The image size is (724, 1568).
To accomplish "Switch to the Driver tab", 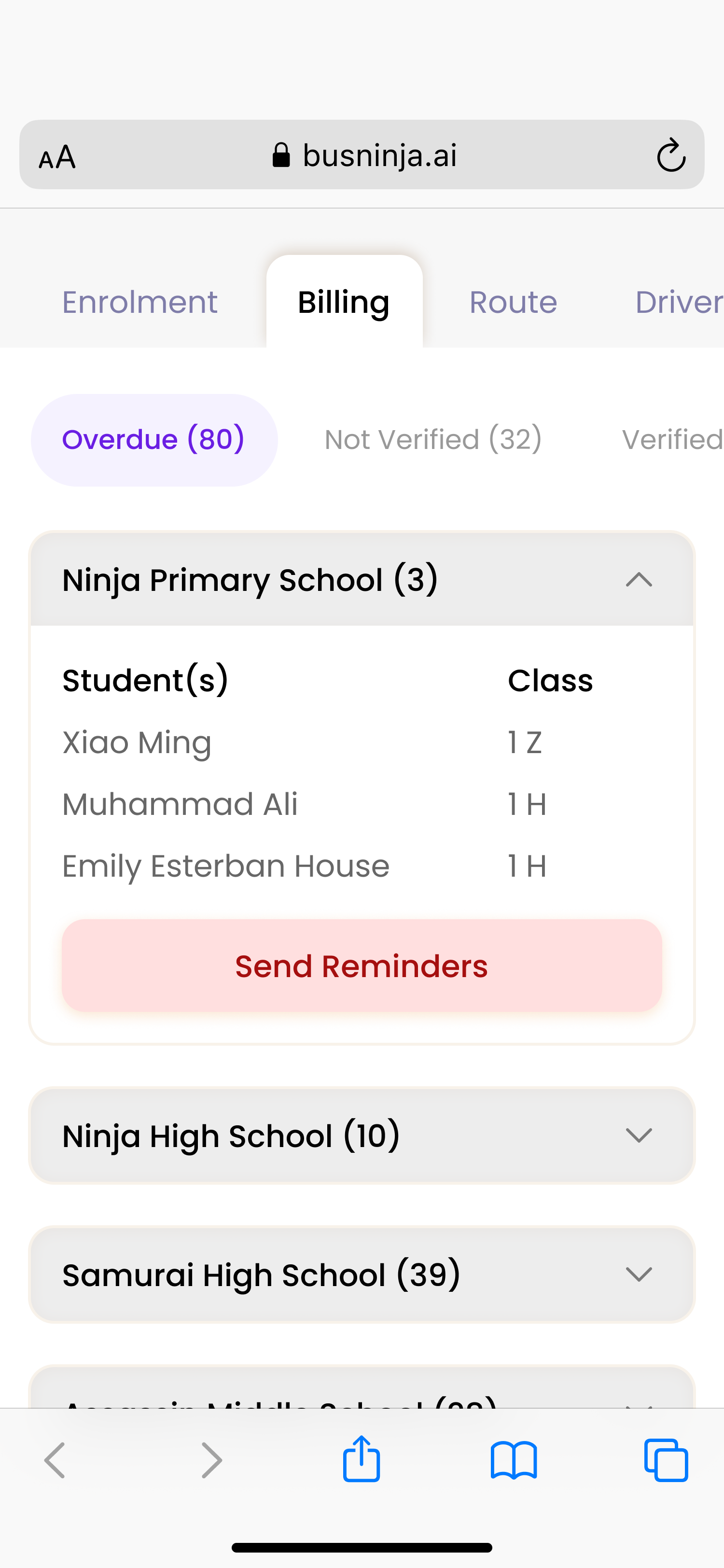I will click(x=678, y=302).
